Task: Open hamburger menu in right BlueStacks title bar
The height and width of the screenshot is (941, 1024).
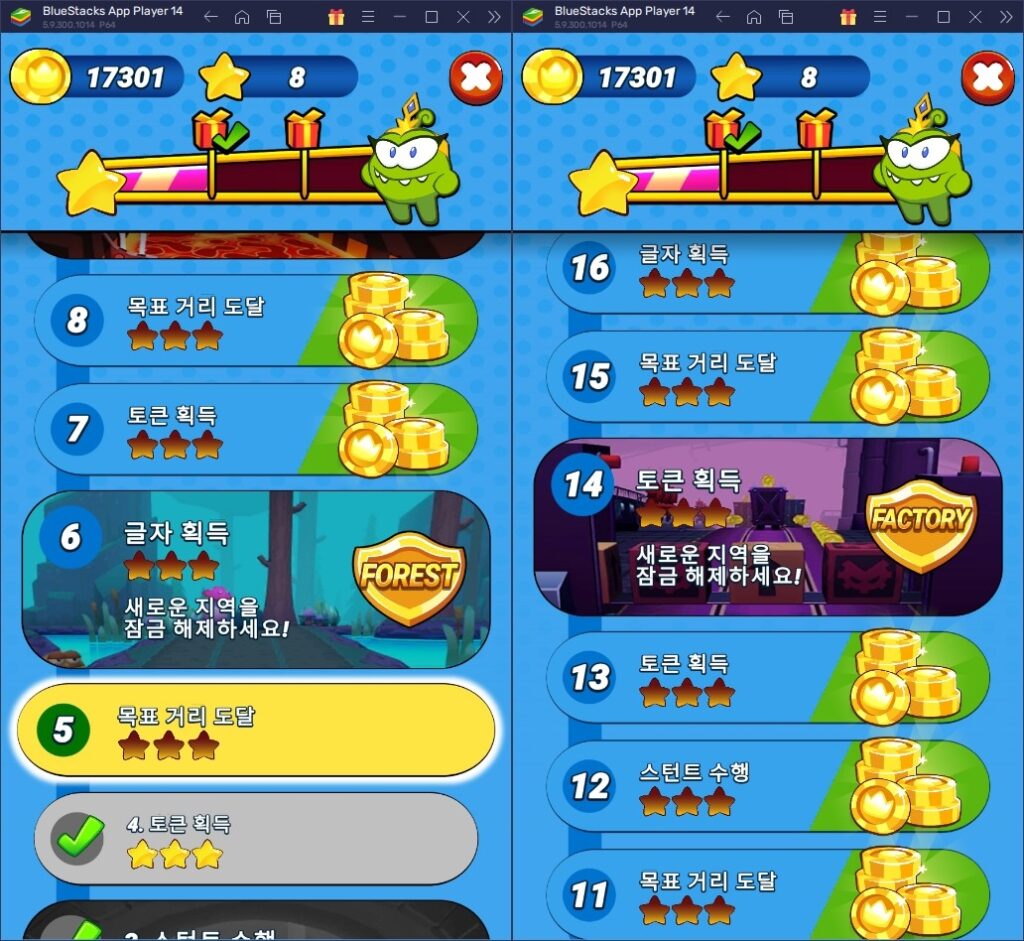Action: (x=880, y=17)
